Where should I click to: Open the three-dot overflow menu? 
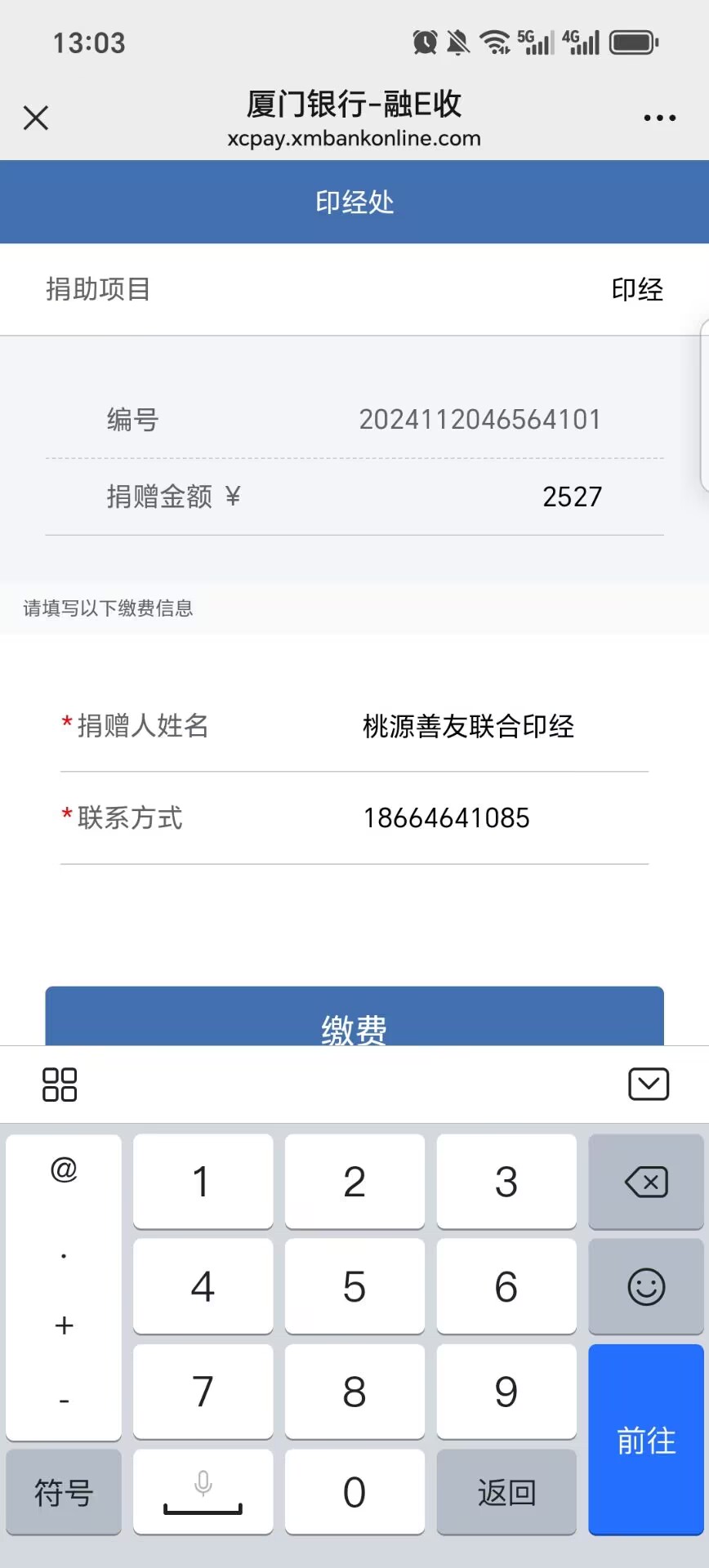(659, 118)
